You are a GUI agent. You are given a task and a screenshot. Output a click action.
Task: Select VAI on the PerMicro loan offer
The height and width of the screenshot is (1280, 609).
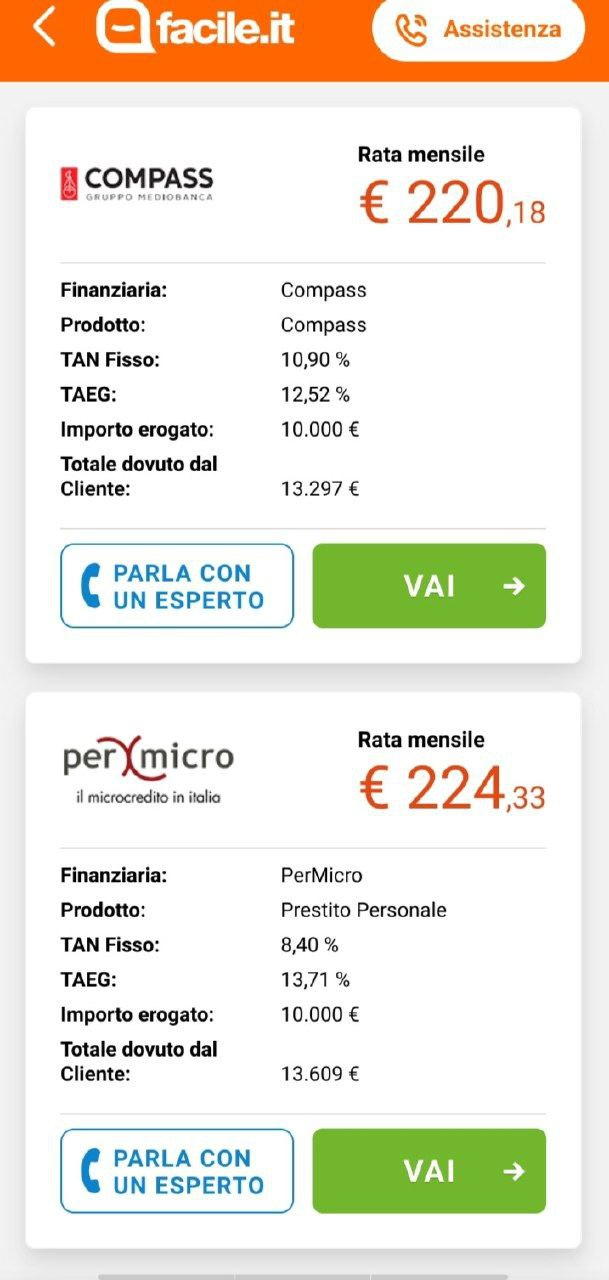(x=429, y=1171)
